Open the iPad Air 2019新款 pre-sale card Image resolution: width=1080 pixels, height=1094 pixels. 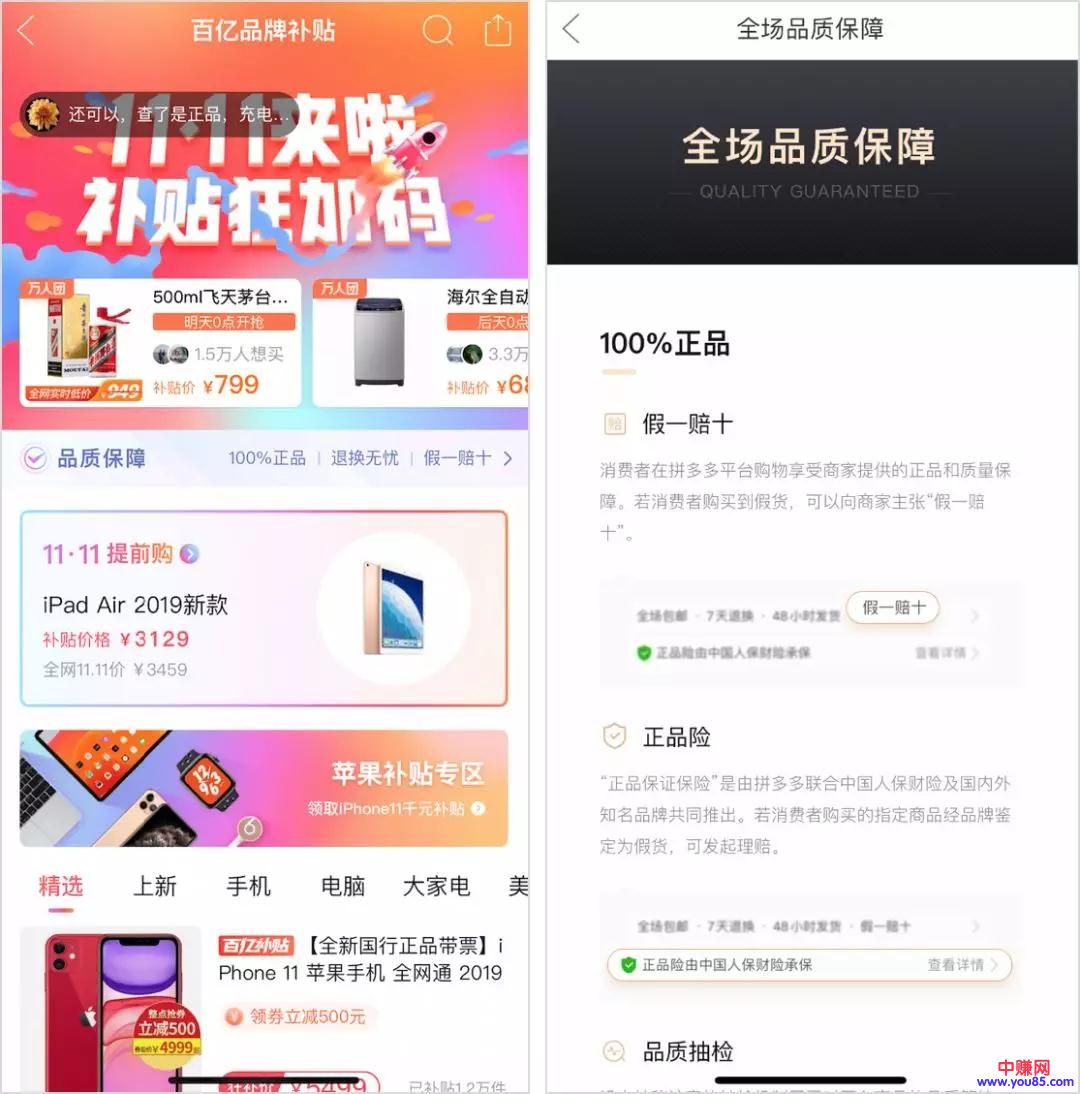coord(264,608)
